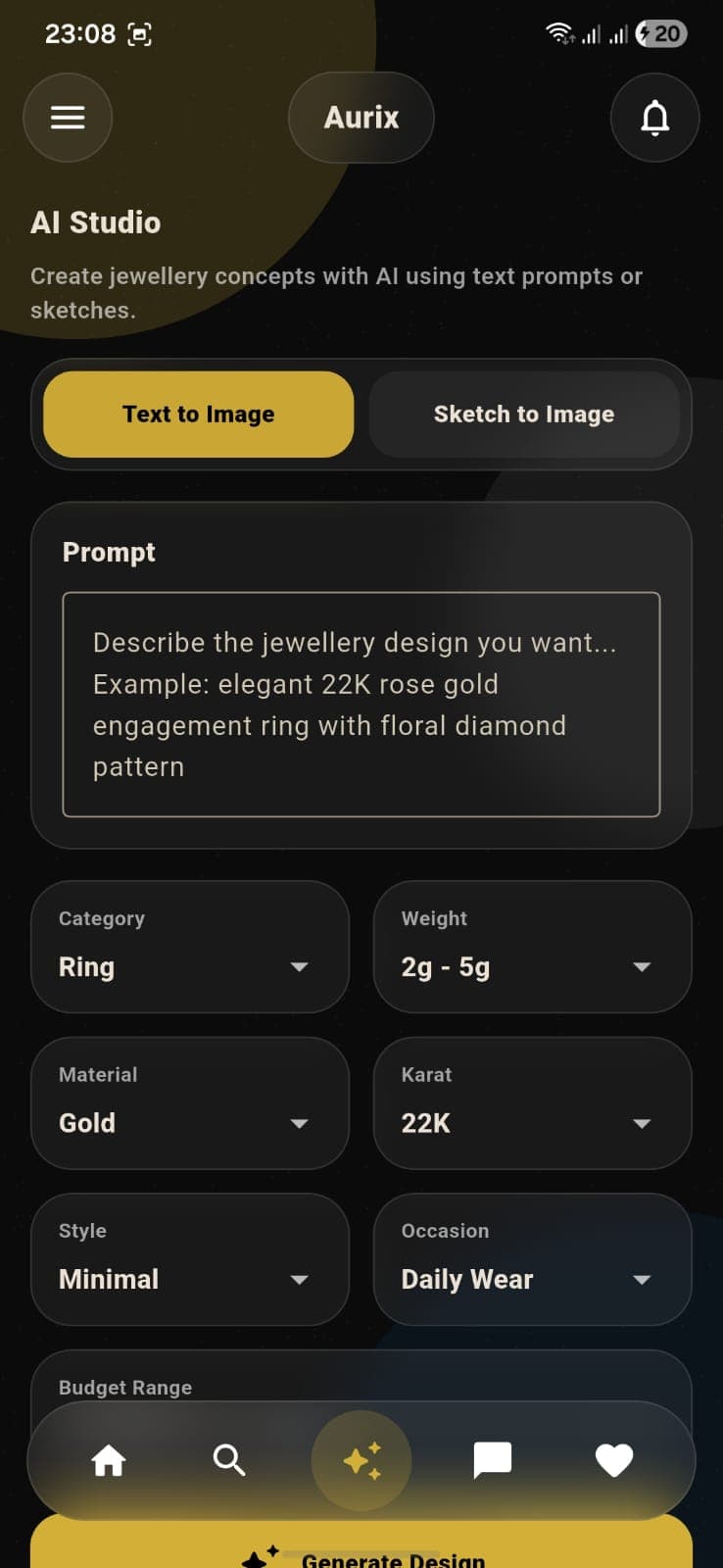This screenshot has height=1568, width=723.
Task: Focus the jewellery design prompt field
Action: click(x=361, y=704)
